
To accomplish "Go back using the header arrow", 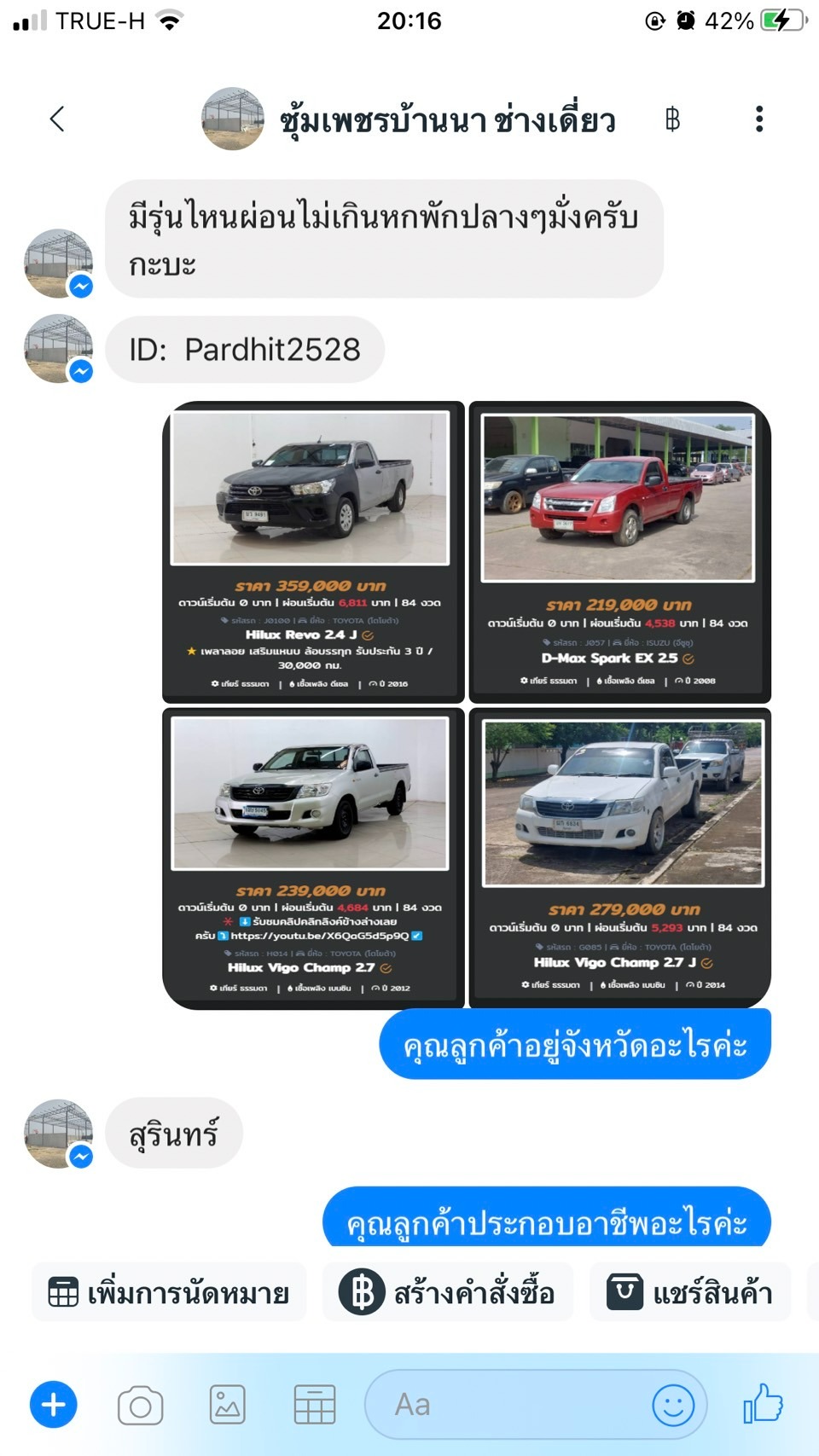I will [x=57, y=119].
